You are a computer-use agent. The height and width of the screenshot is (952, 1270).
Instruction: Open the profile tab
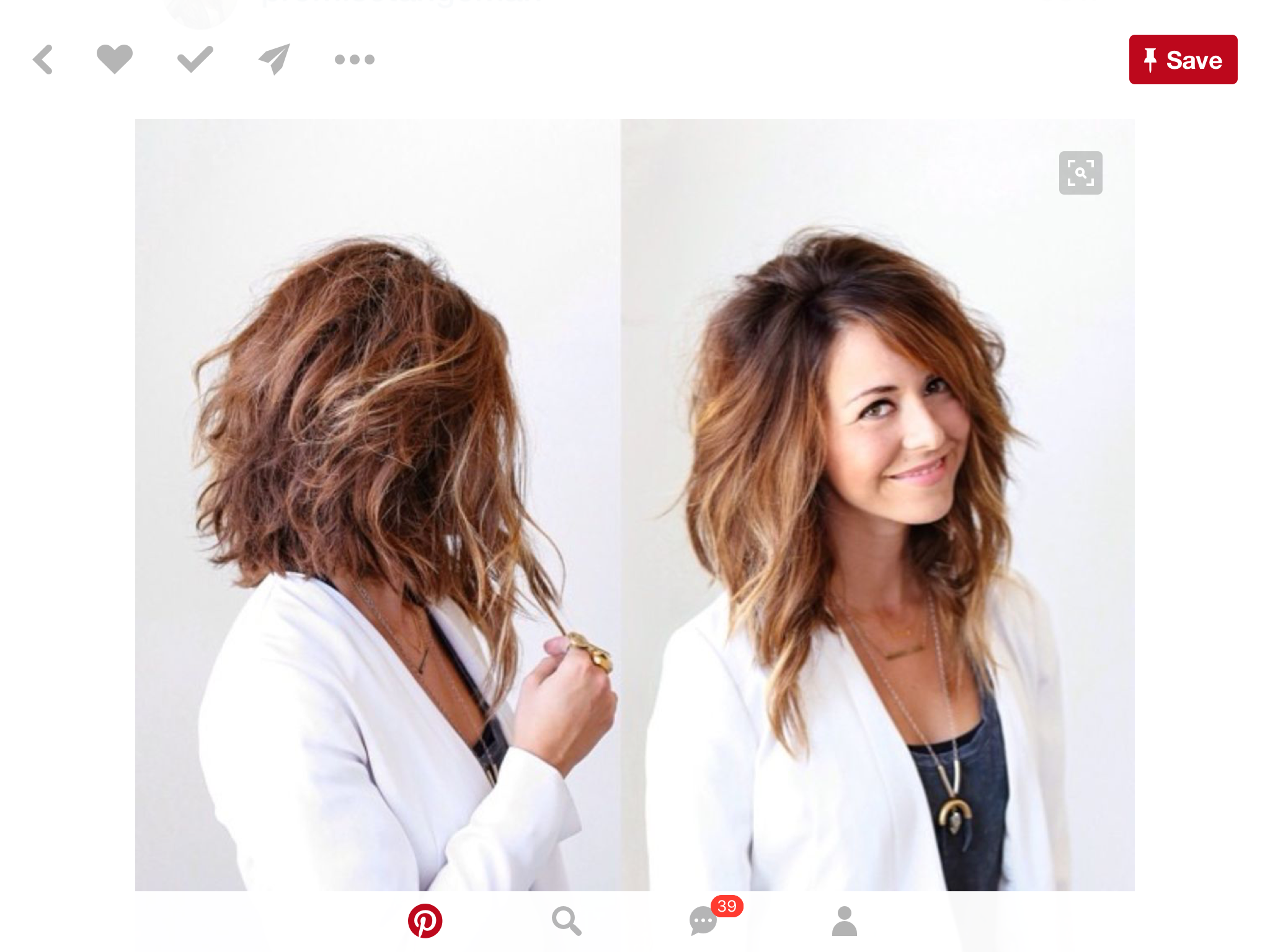[844, 920]
